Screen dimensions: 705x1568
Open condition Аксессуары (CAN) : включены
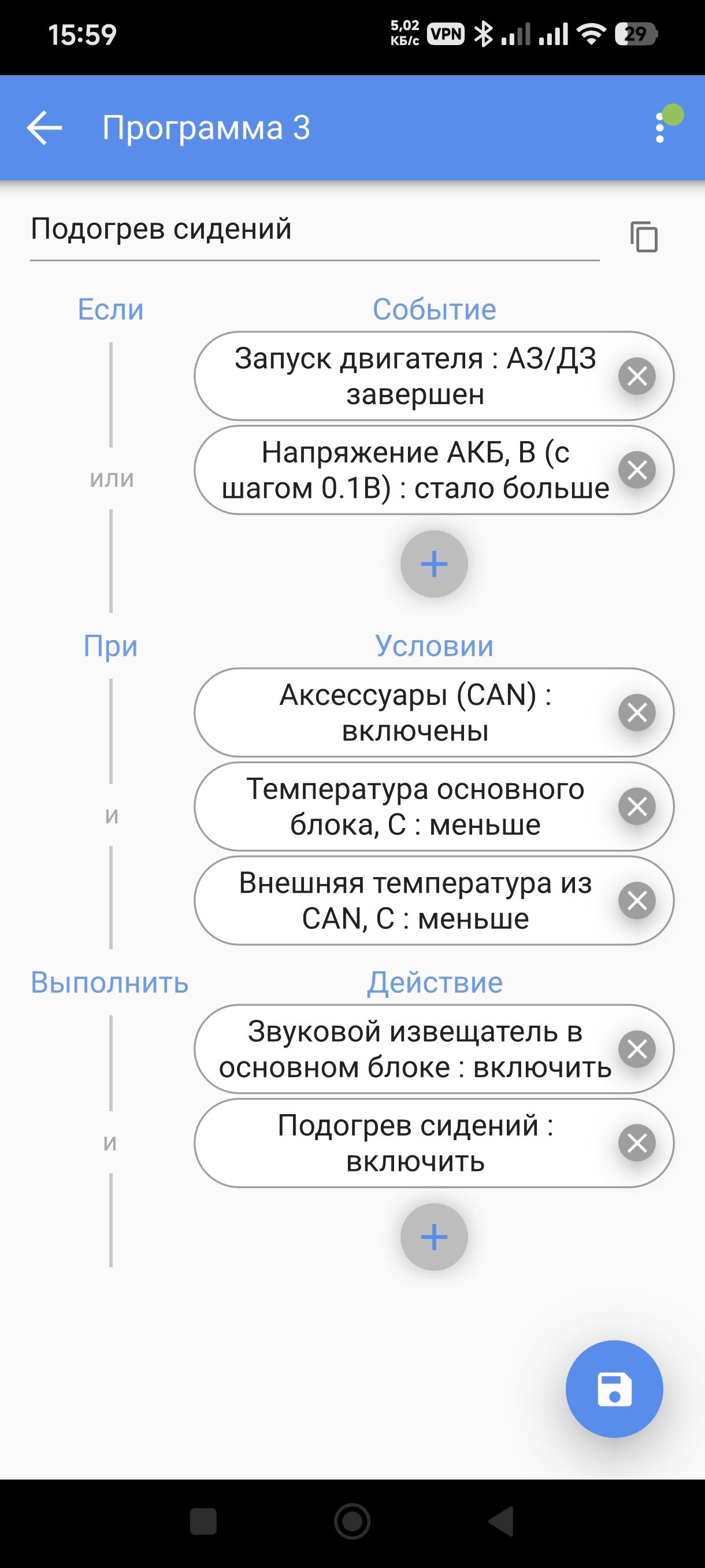point(402,712)
